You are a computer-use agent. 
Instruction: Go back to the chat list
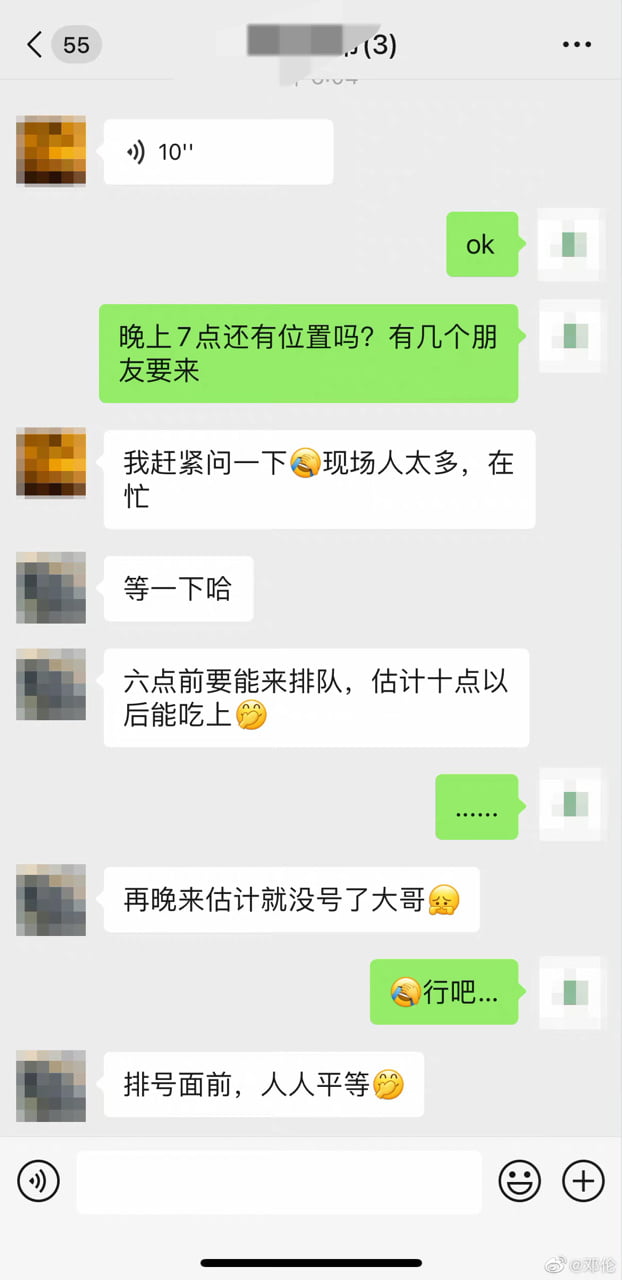(x=36, y=45)
